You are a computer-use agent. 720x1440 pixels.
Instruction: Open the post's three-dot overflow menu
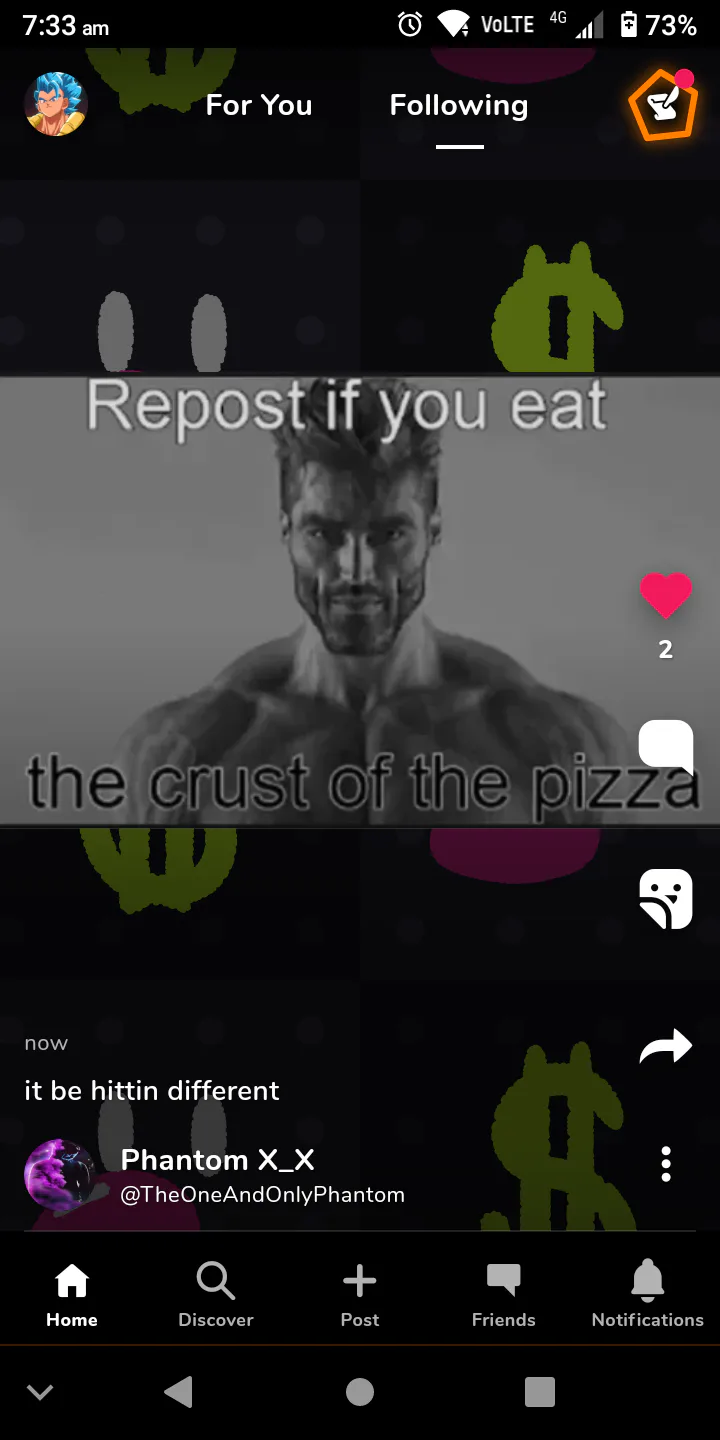tap(666, 1164)
